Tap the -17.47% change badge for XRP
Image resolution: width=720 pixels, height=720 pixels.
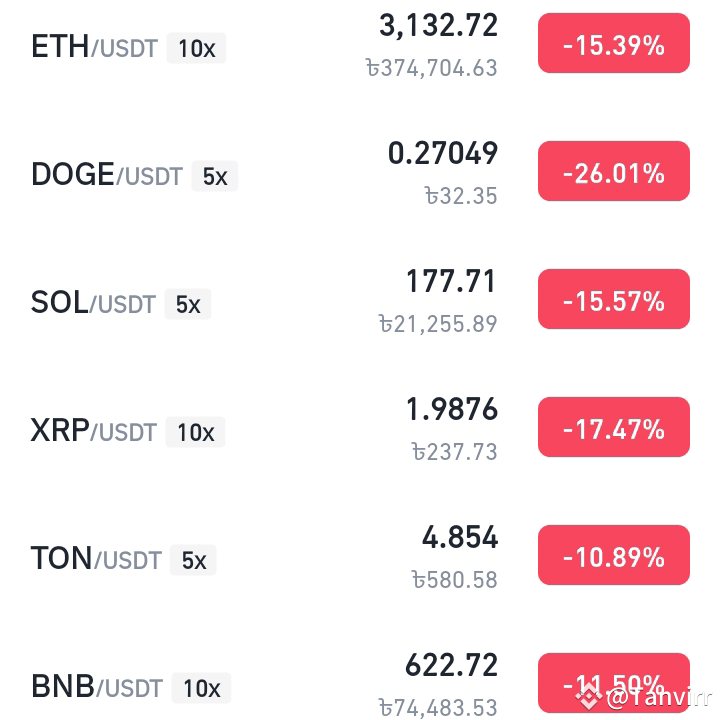[613, 427]
